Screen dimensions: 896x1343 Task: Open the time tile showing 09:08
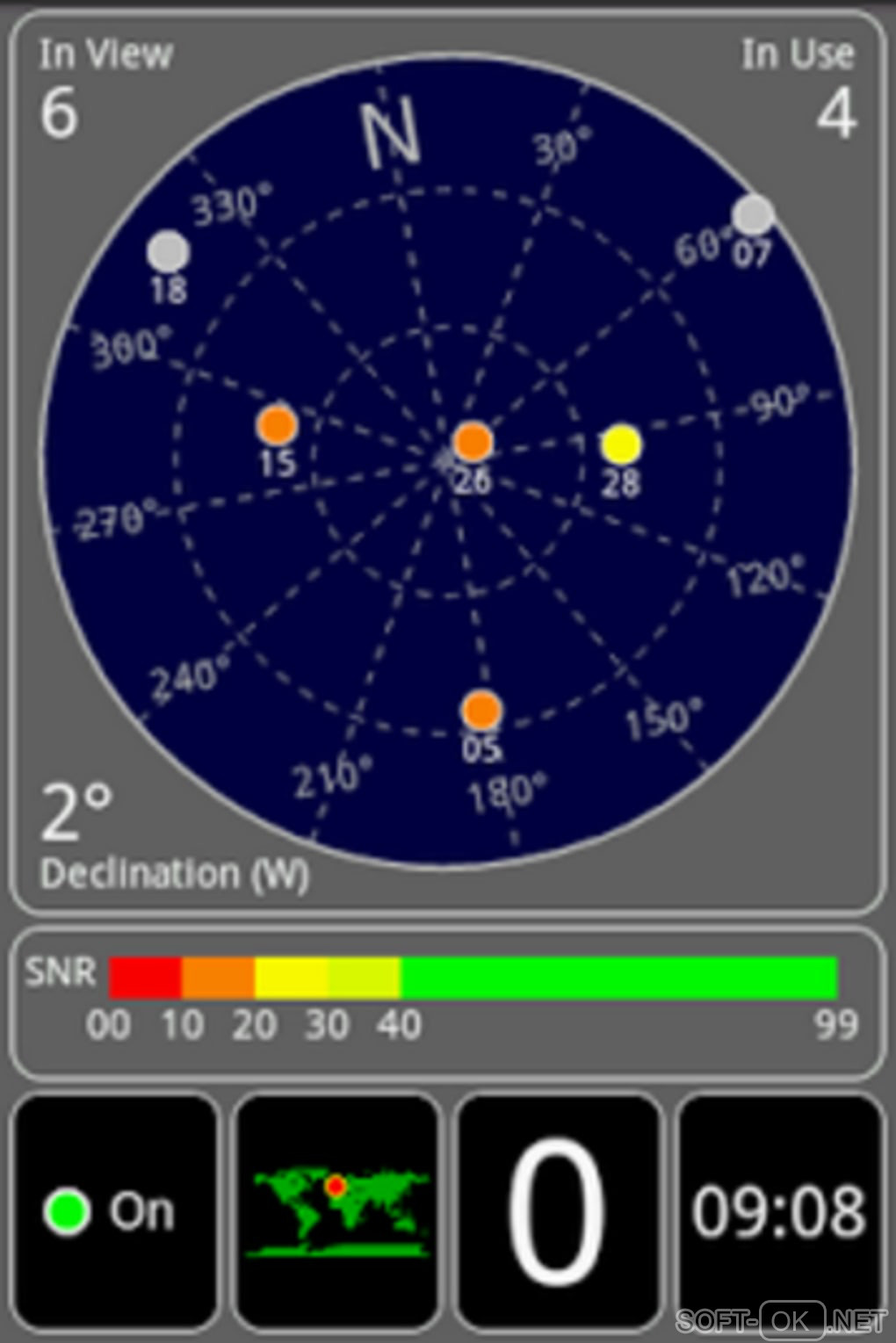pos(779,1210)
